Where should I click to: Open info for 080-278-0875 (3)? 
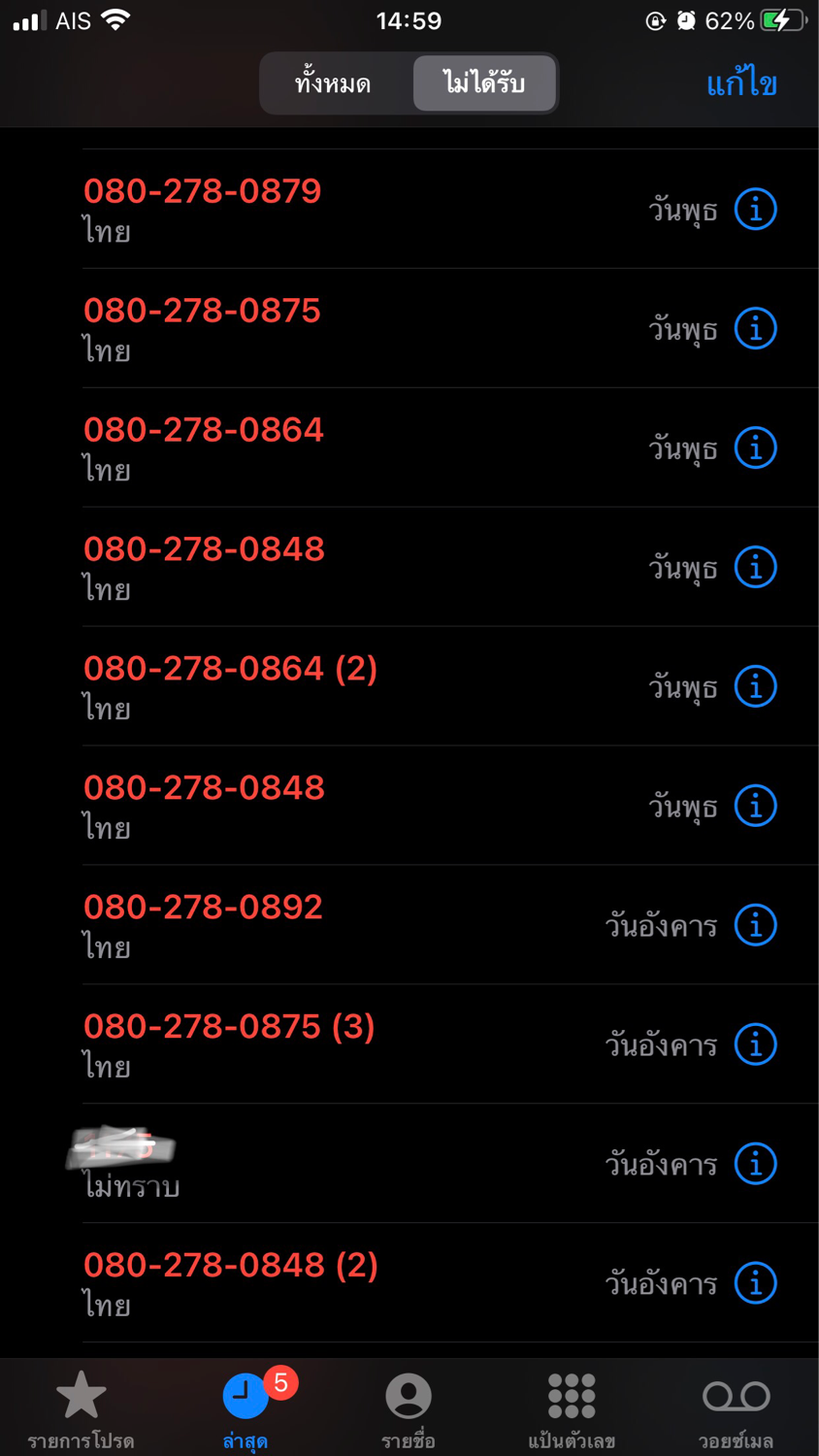click(755, 1044)
